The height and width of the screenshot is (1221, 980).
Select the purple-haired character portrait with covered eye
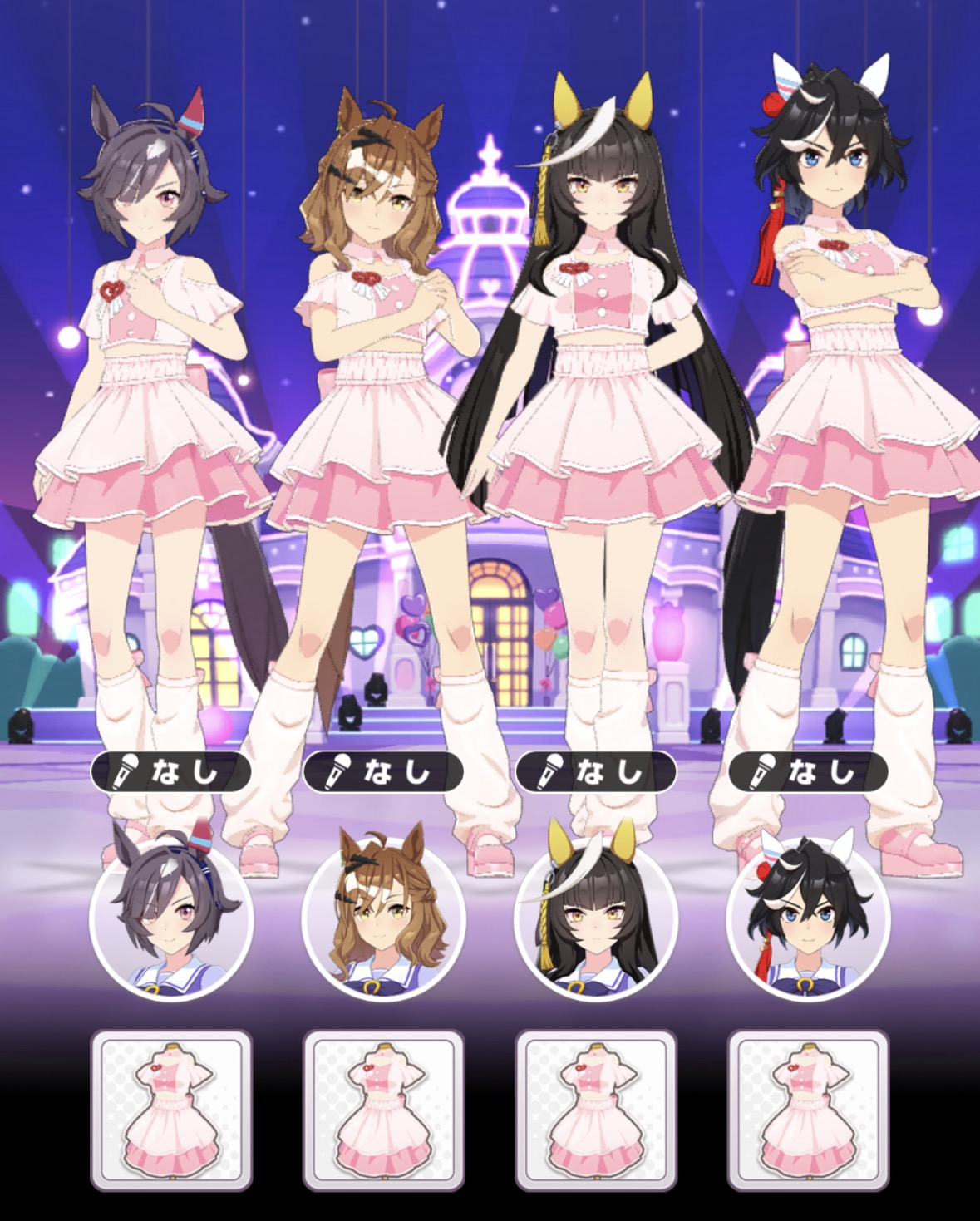(x=170, y=918)
